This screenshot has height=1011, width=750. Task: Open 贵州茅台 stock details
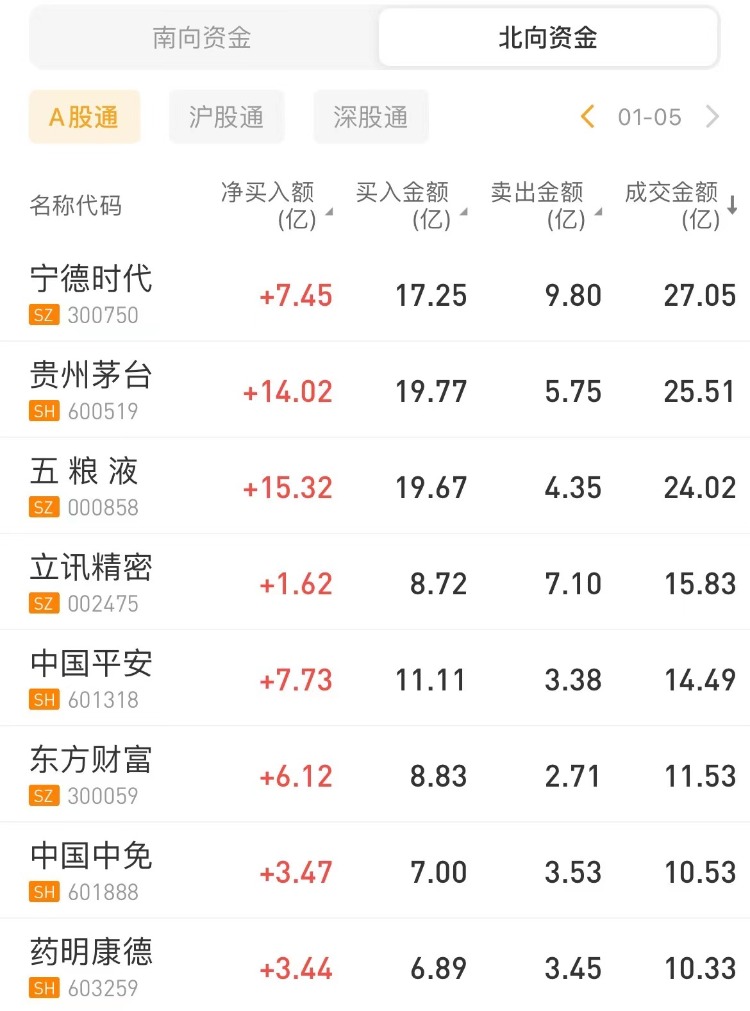(91, 375)
